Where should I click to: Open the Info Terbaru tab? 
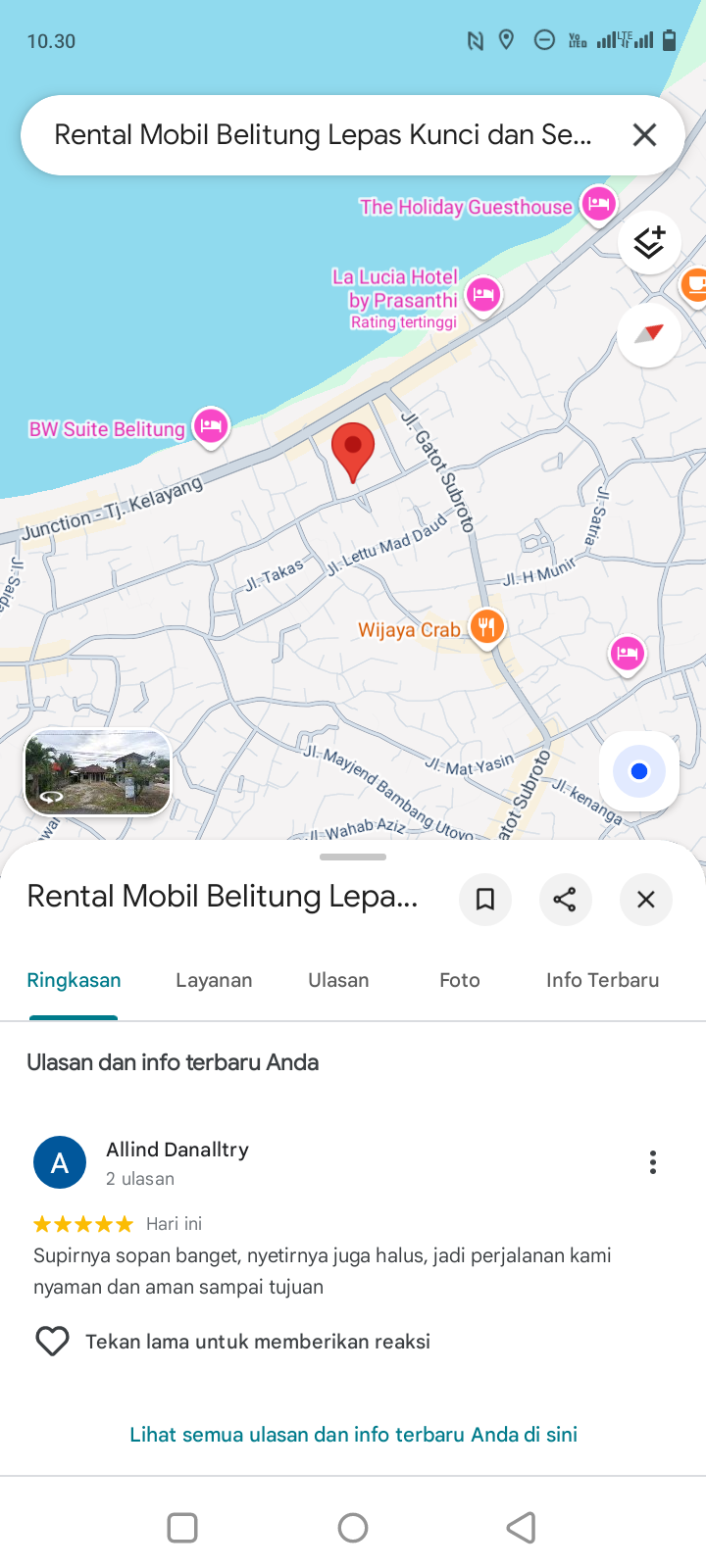point(602,980)
